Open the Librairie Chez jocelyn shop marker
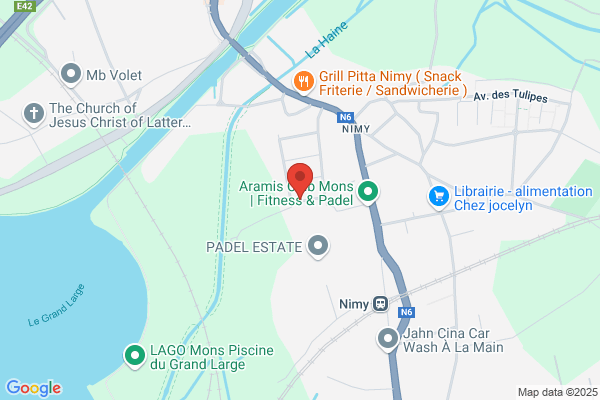Screen dimensions: 600x400 [439, 198]
